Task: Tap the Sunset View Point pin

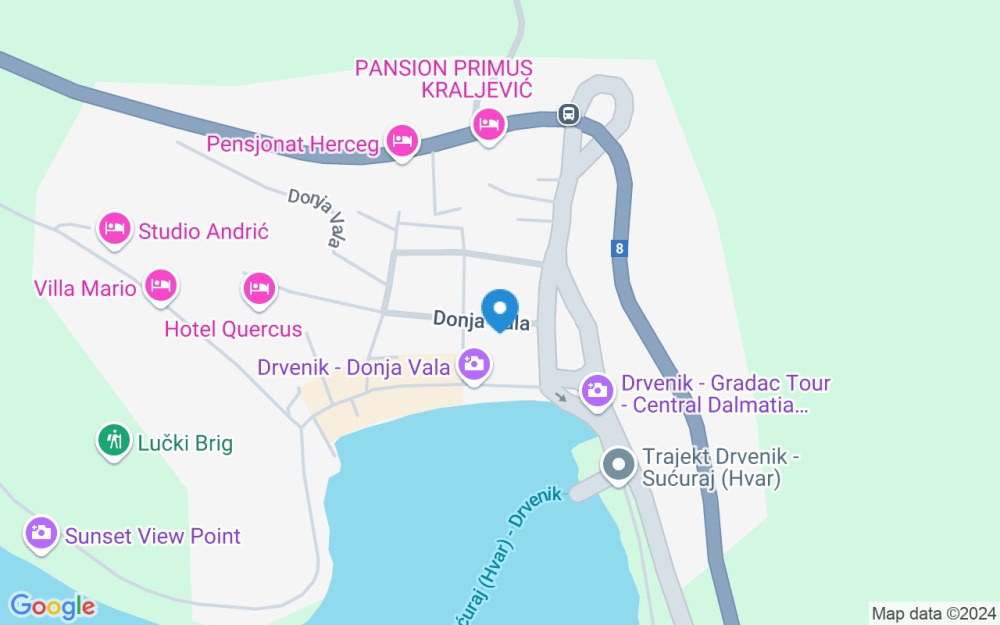Action: tap(41, 534)
